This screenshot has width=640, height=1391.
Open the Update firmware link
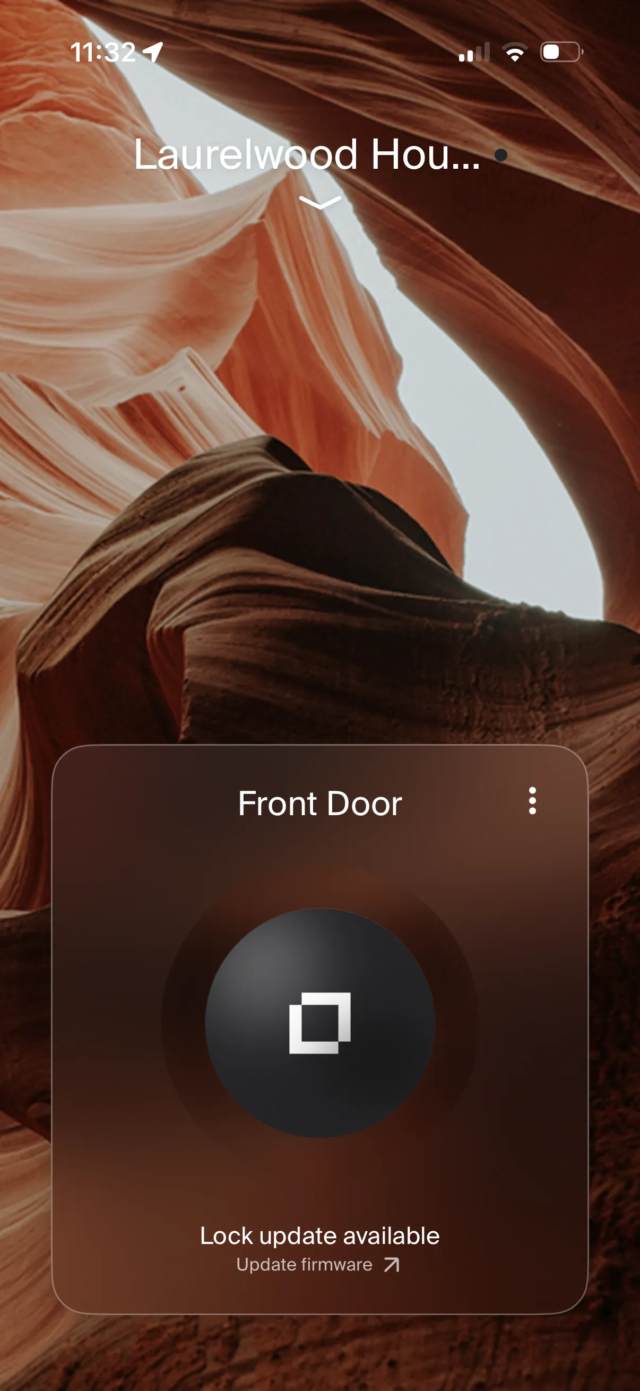pos(318,1265)
